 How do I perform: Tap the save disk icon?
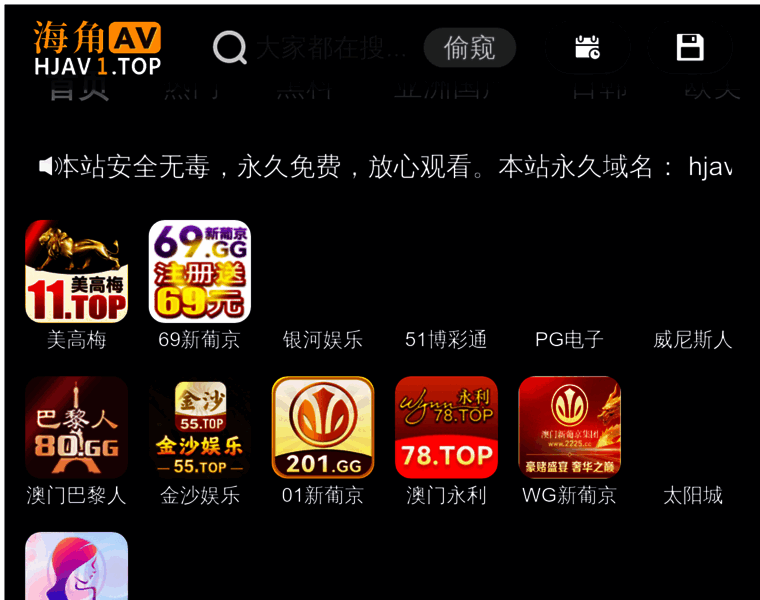tap(690, 48)
